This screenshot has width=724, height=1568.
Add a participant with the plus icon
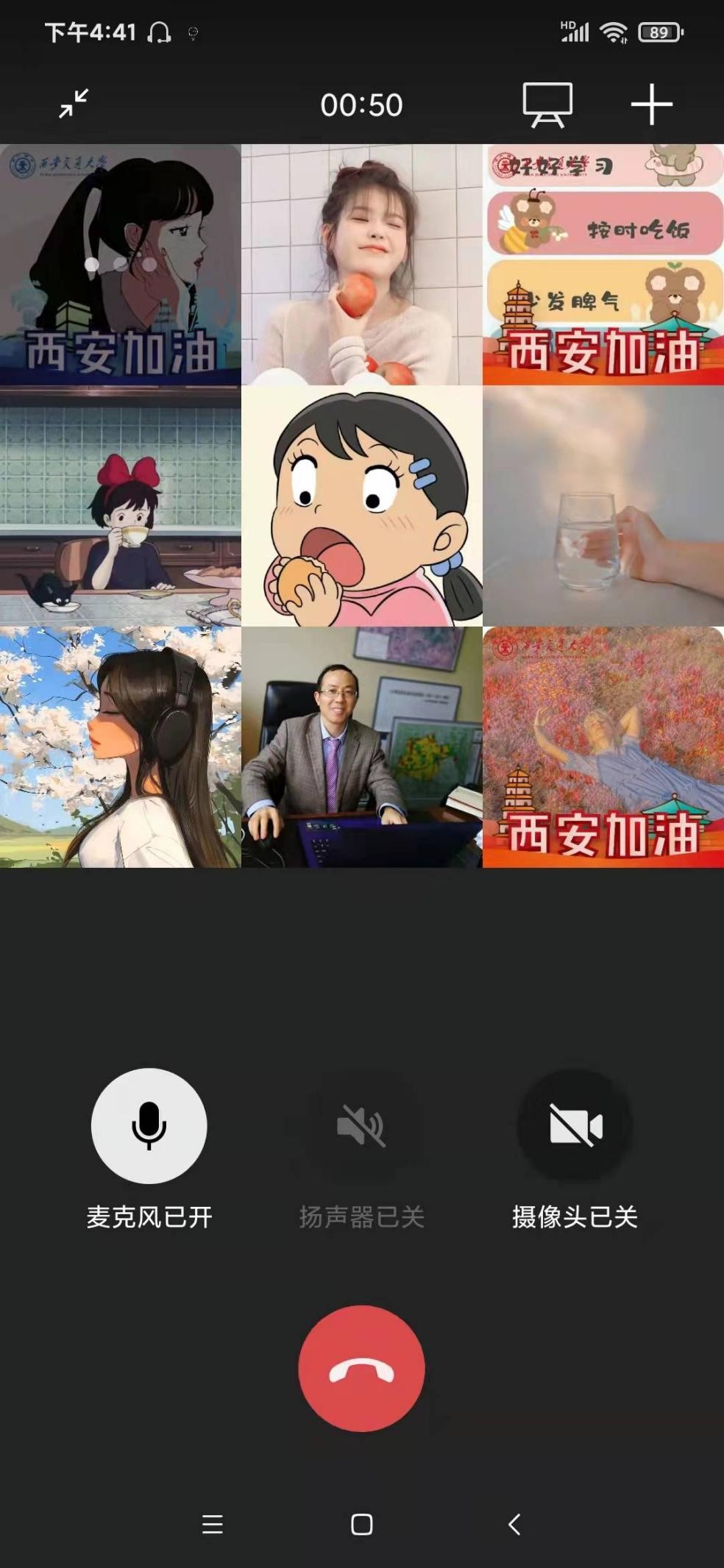pyautogui.click(x=652, y=104)
